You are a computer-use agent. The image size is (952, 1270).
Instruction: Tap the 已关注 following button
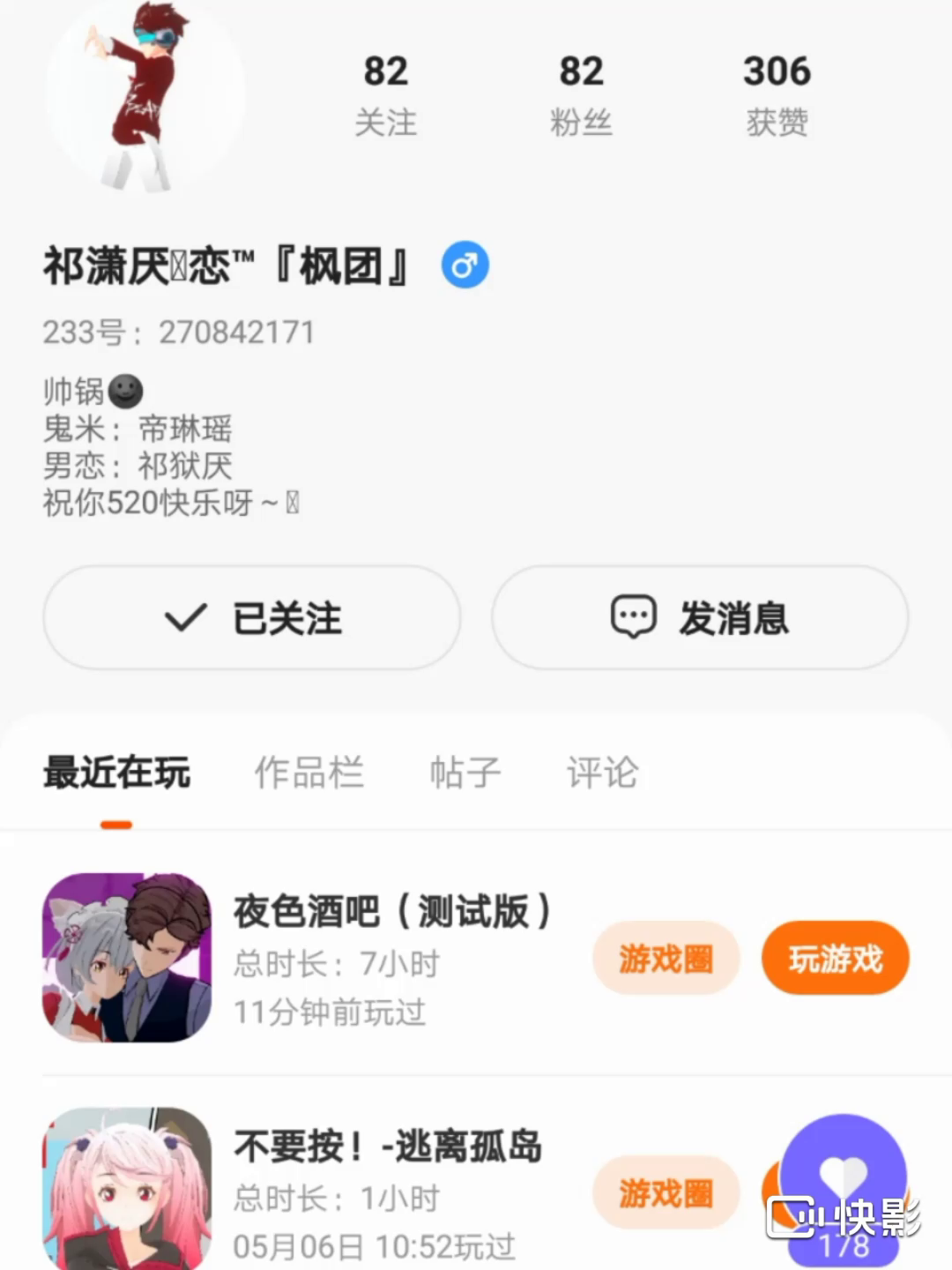tap(252, 617)
